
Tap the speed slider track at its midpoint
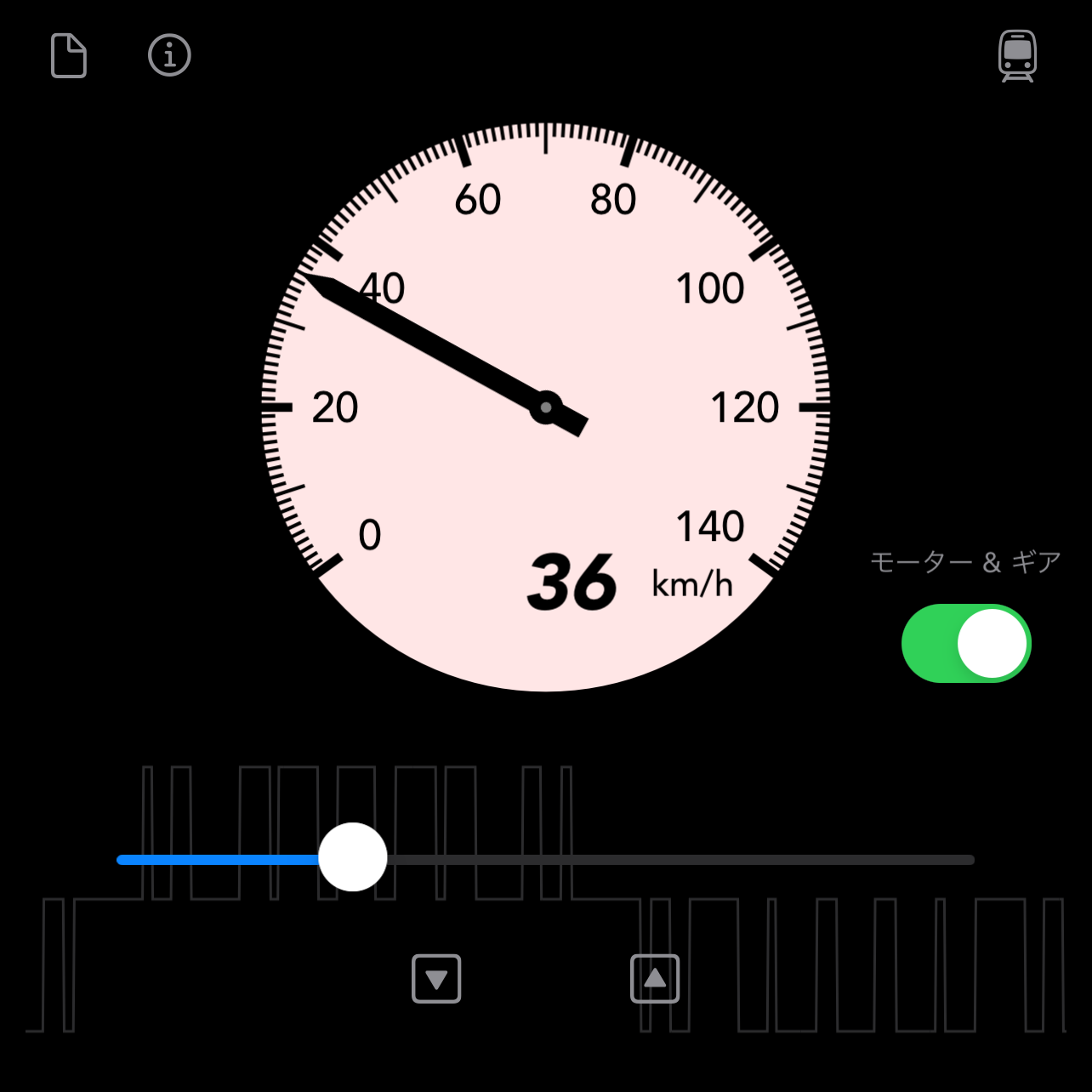(x=545, y=860)
